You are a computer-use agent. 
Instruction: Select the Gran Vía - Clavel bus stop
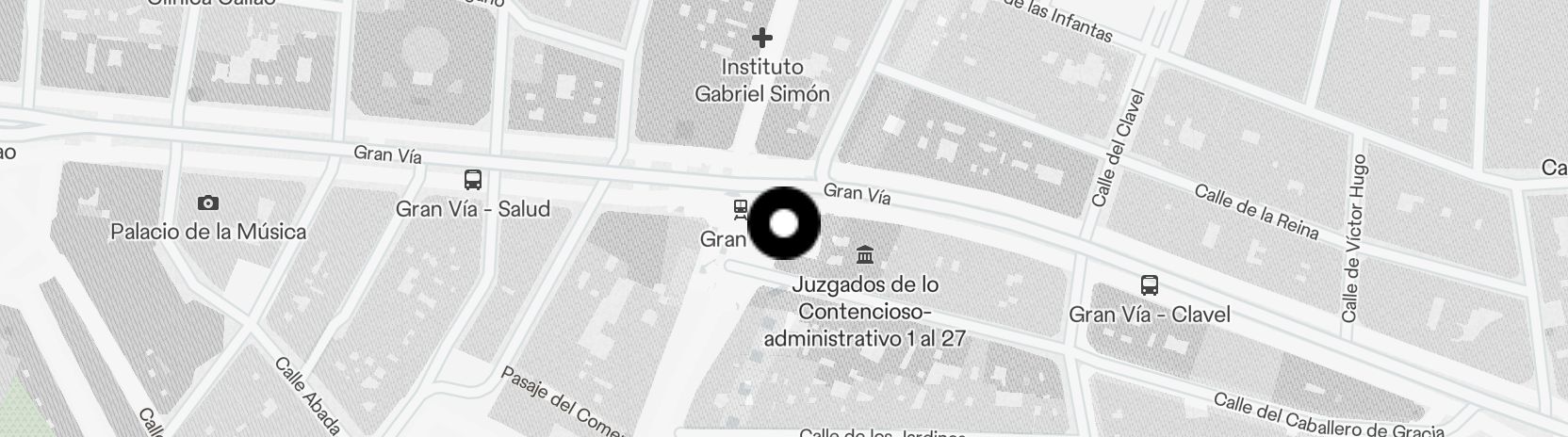pos(1149,284)
